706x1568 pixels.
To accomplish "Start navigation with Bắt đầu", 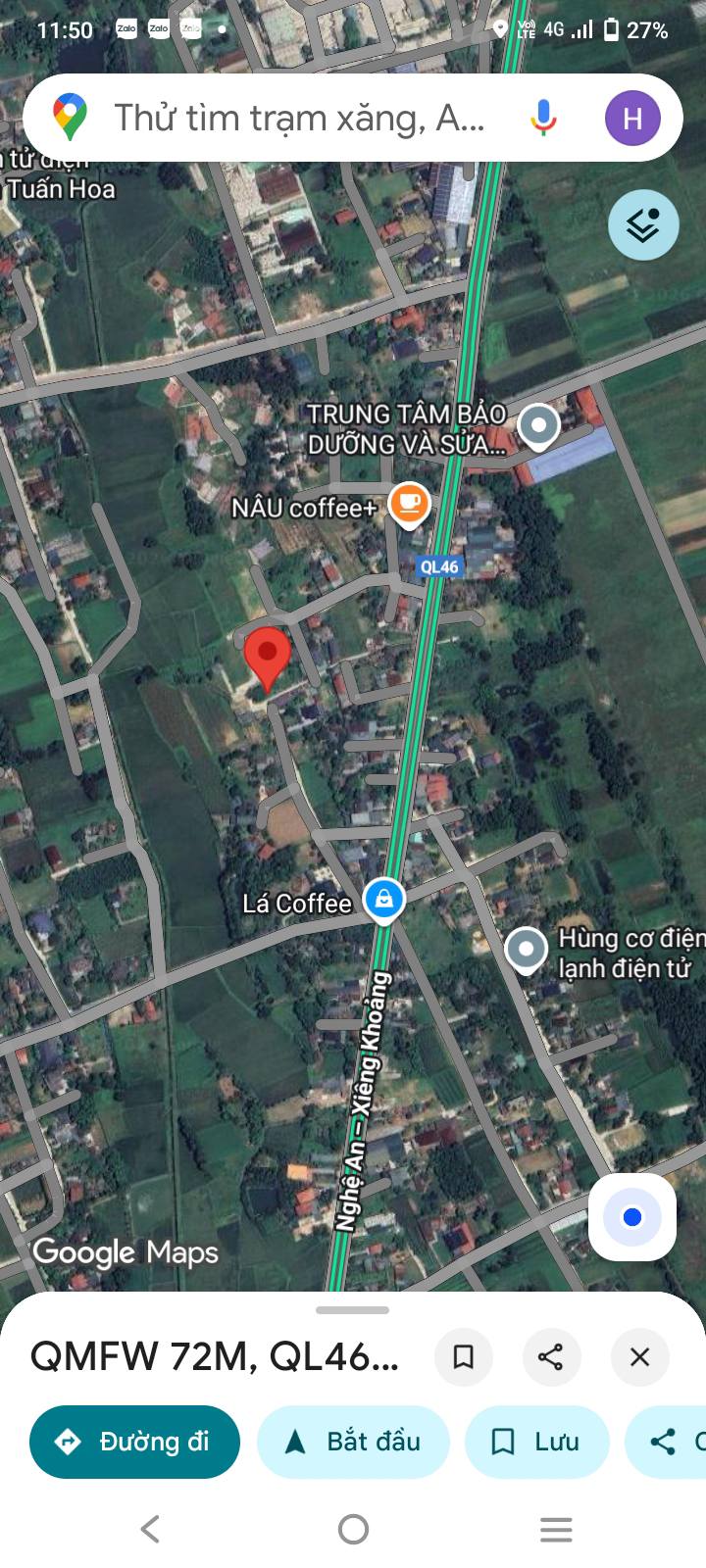I will coord(353,1442).
